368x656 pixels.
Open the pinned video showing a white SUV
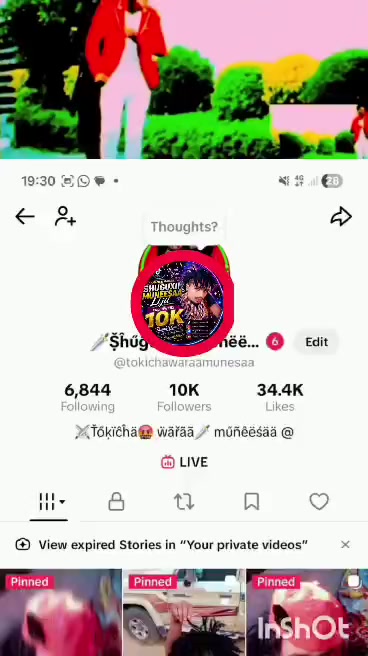[184, 612]
